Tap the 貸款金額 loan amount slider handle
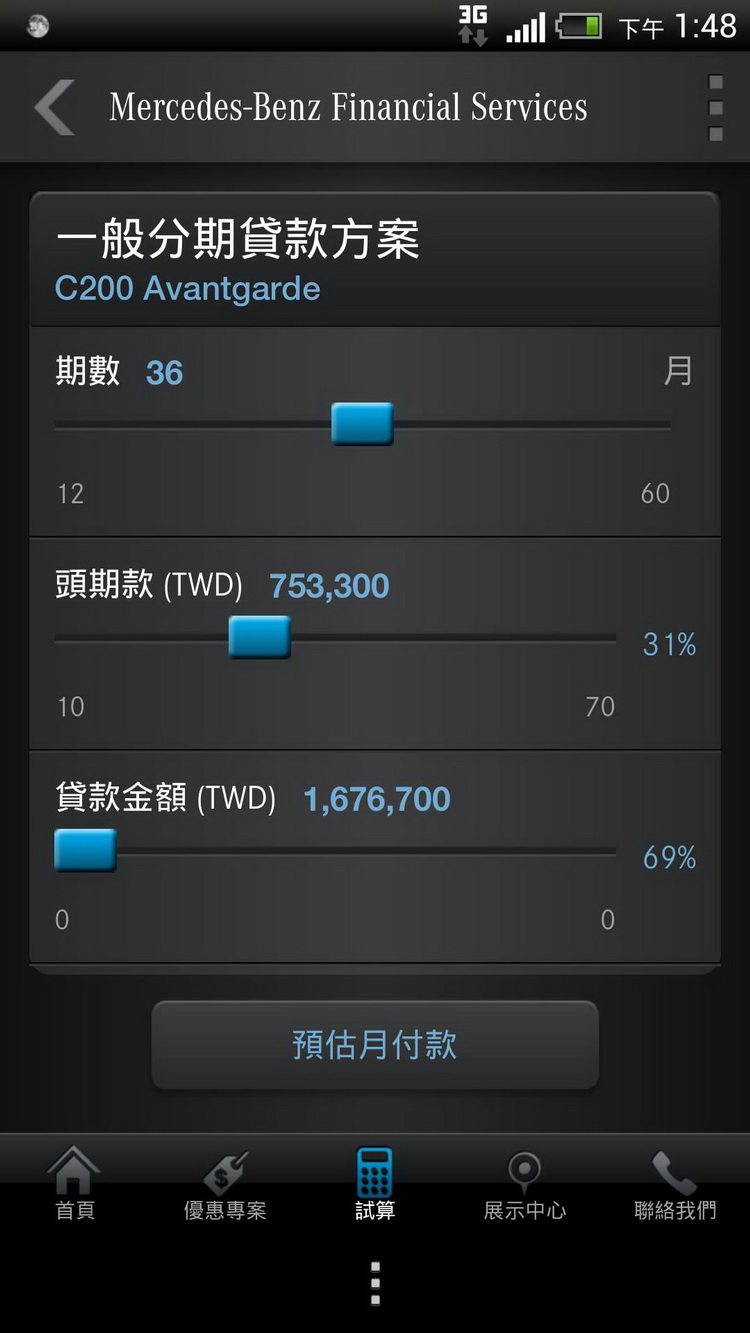Image resolution: width=750 pixels, height=1333 pixels. coord(86,851)
